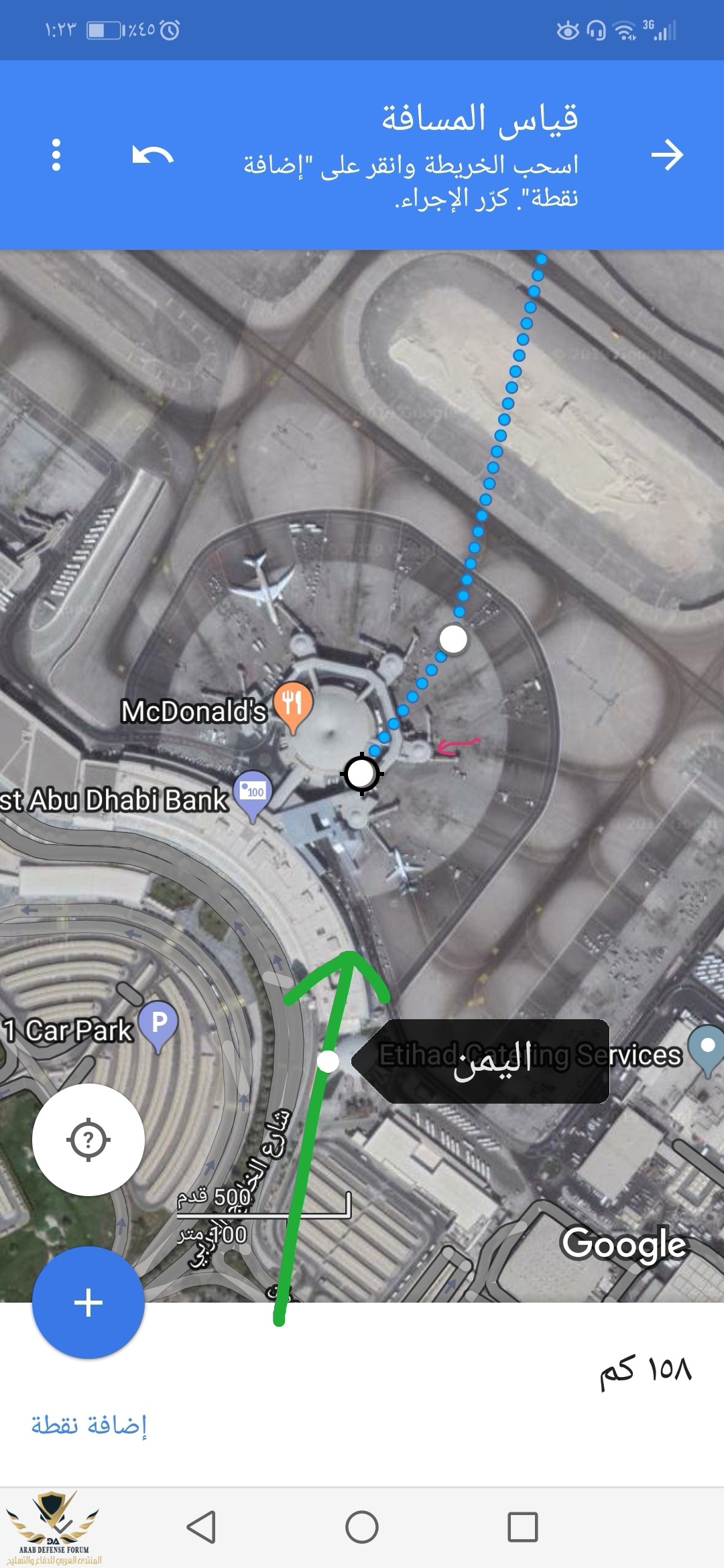Center map on my location
This screenshot has width=724, height=1568.
[x=88, y=1139]
